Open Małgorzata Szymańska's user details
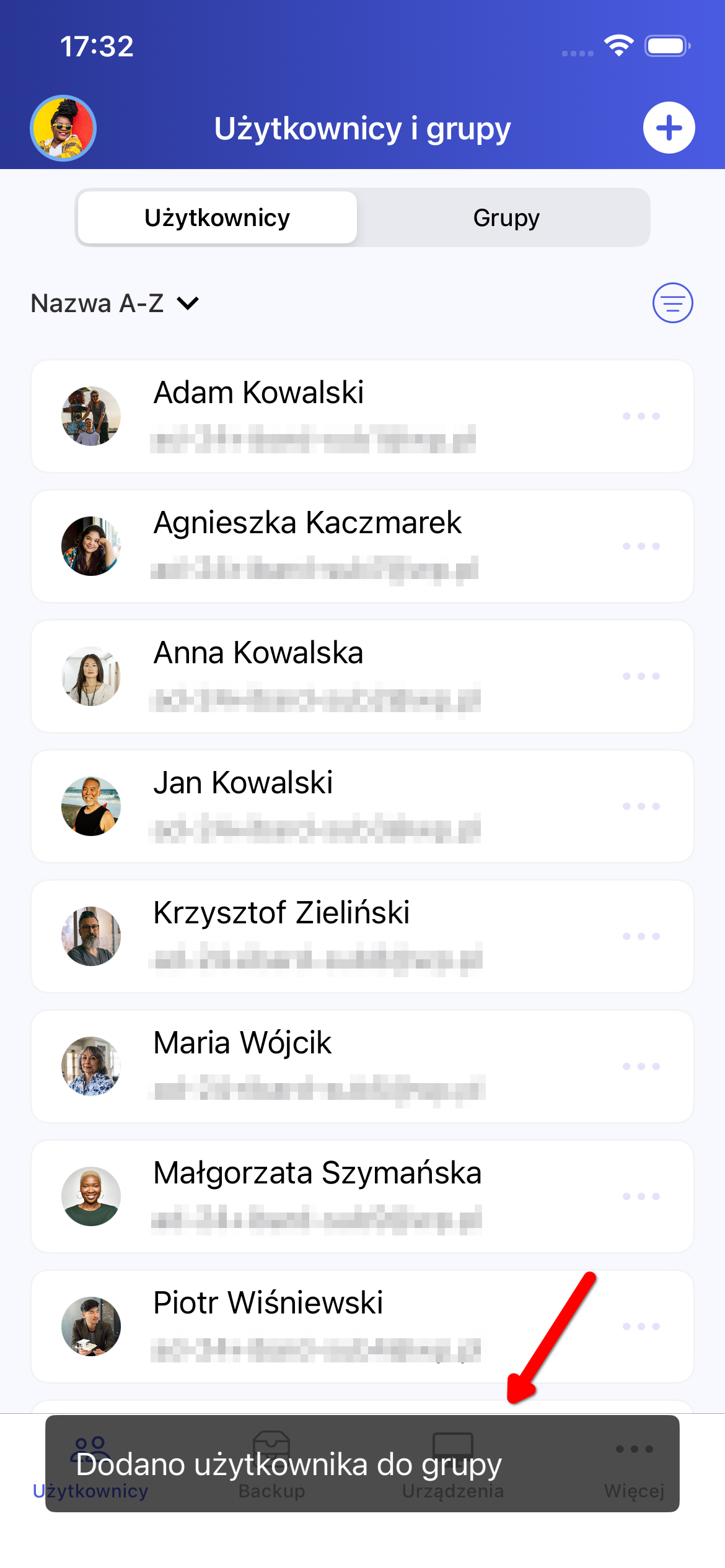The width and height of the screenshot is (725, 1568). (310, 1196)
